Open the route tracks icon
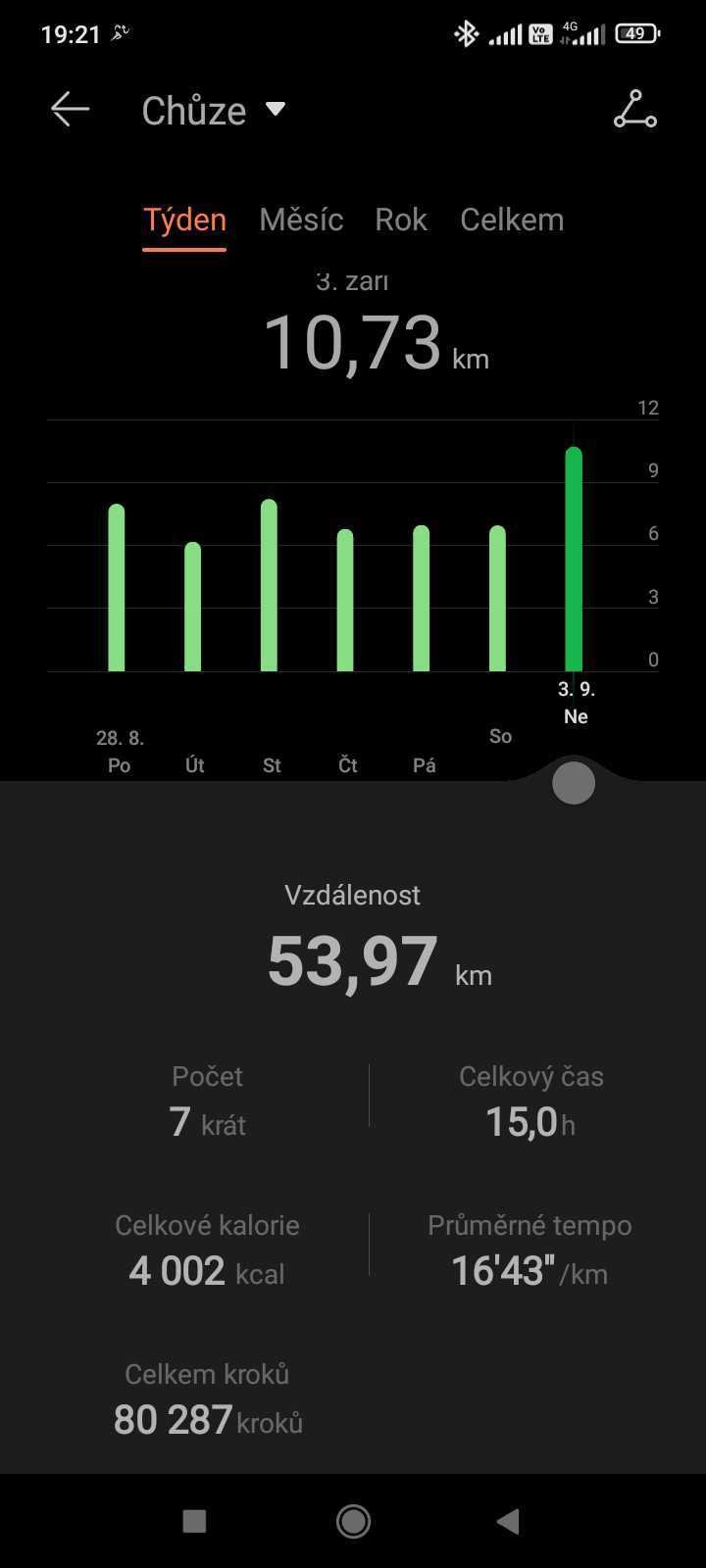 coord(634,110)
